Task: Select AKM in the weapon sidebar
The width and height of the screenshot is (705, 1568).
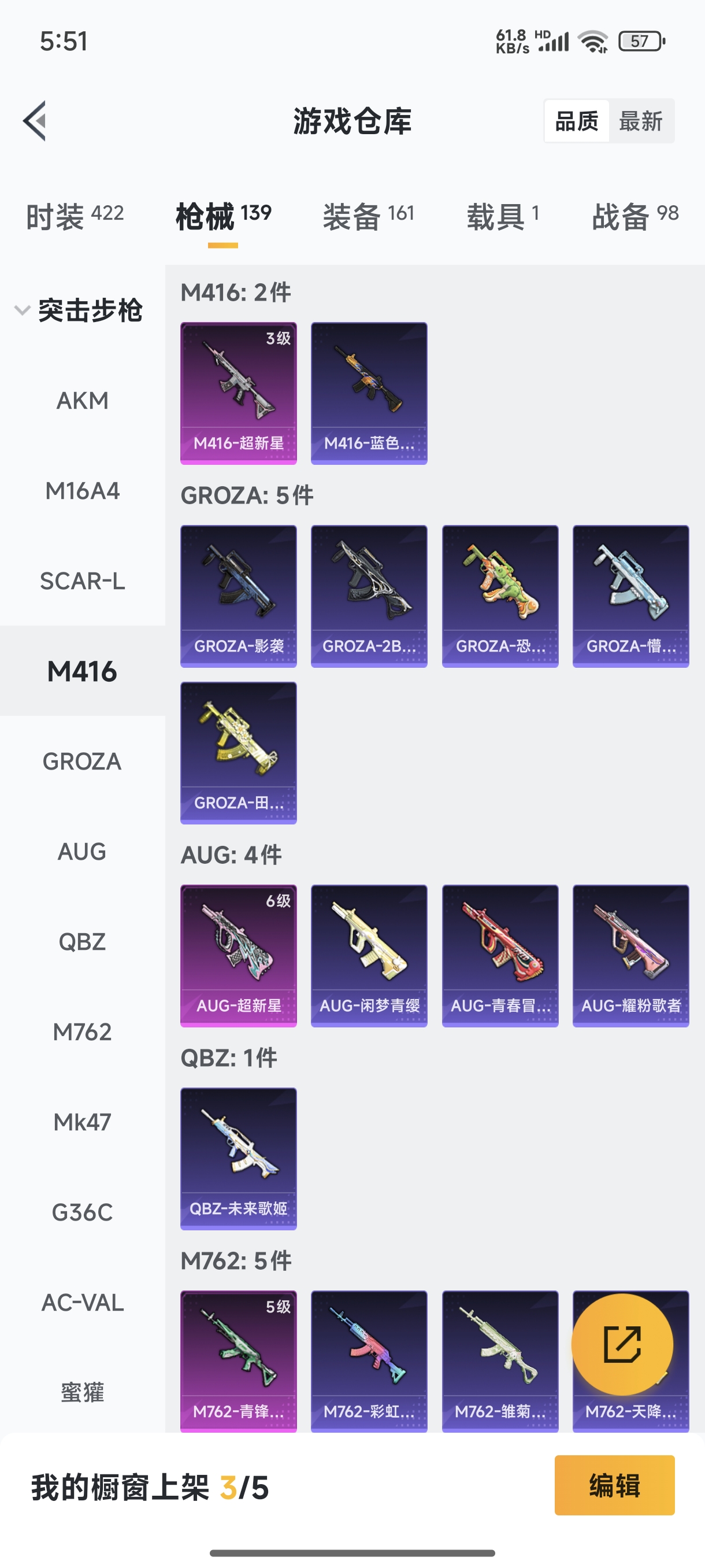Action: pos(82,401)
